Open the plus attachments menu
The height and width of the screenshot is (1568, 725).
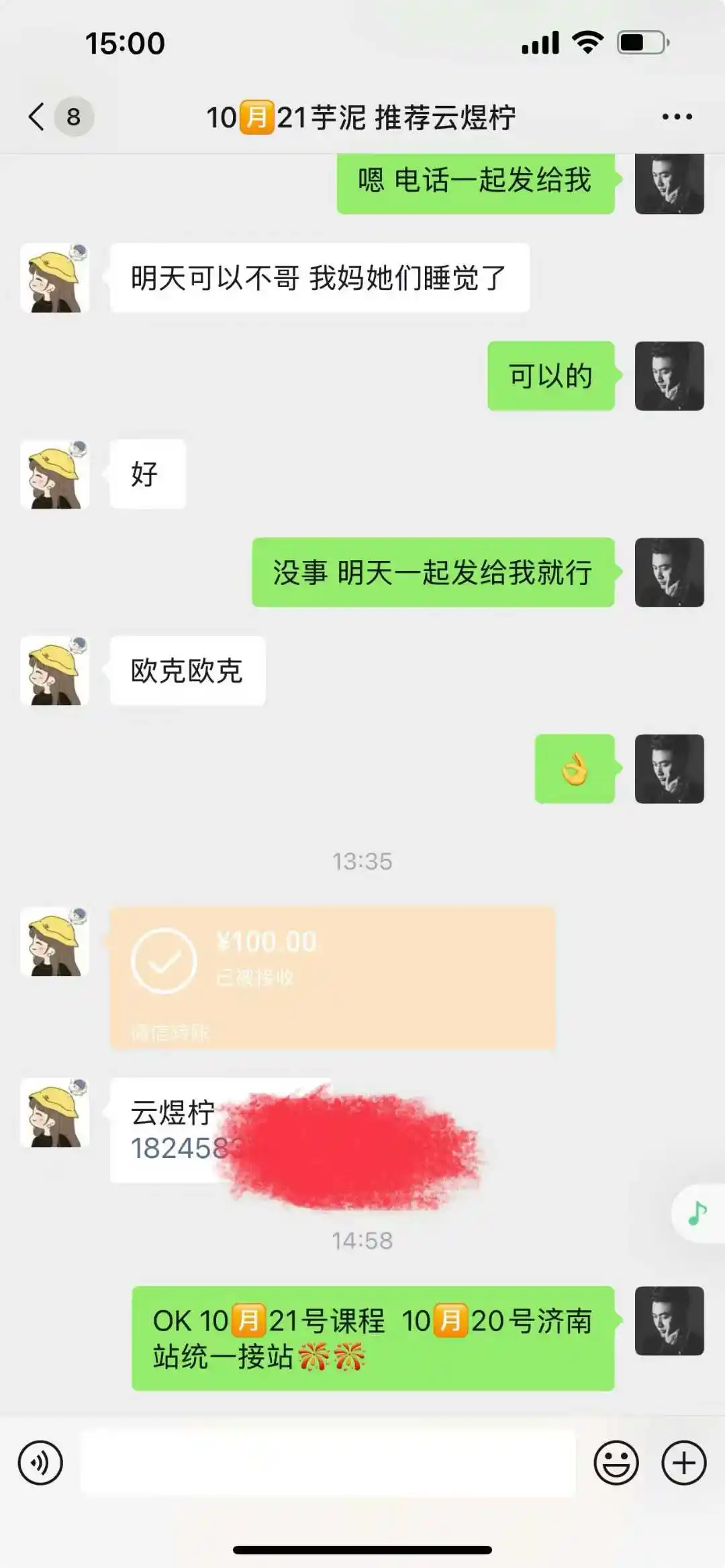click(684, 1463)
